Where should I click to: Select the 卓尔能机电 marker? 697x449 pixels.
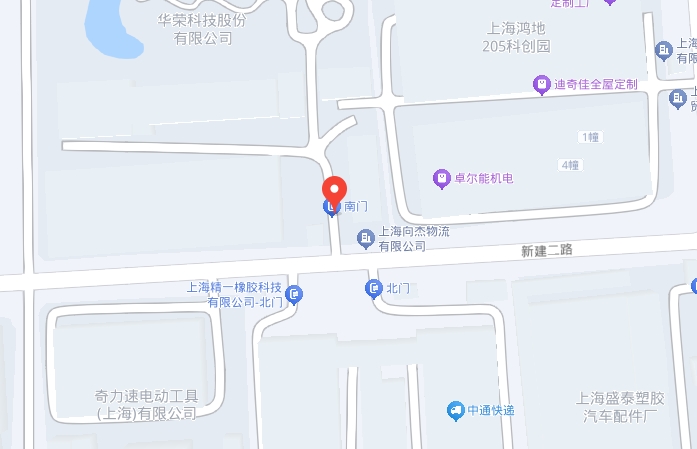441,179
